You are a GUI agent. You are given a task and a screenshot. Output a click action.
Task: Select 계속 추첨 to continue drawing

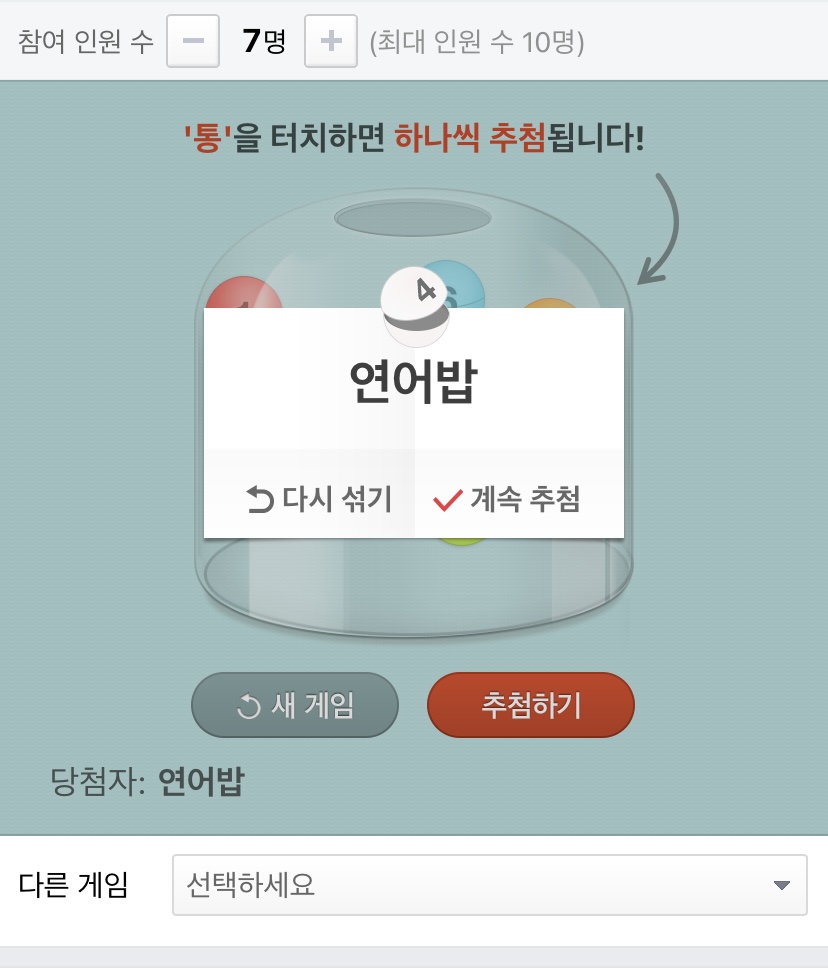[507, 499]
